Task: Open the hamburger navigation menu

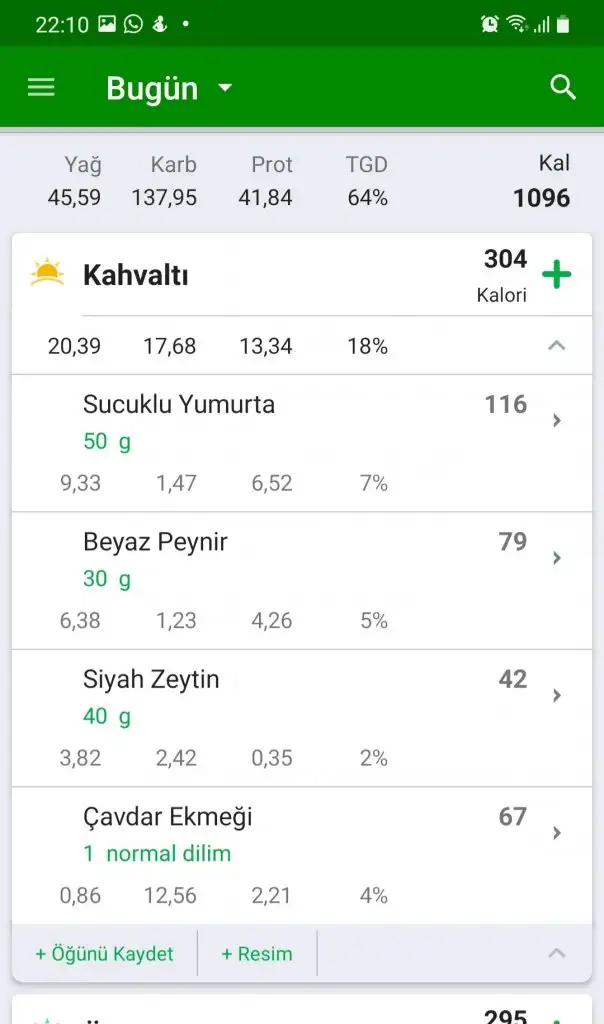Action: [41, 88]
